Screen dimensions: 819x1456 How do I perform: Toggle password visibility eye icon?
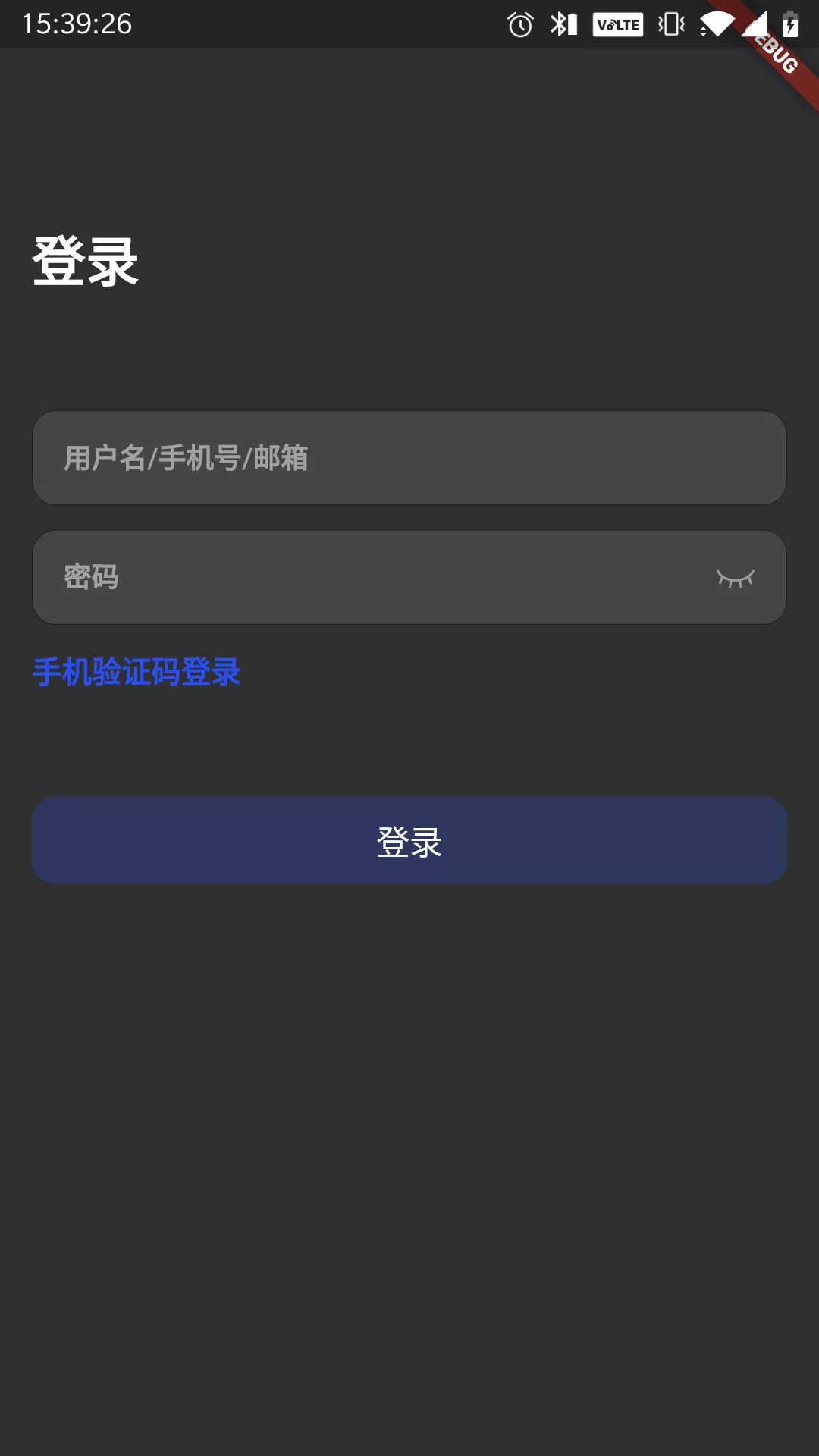736,579
